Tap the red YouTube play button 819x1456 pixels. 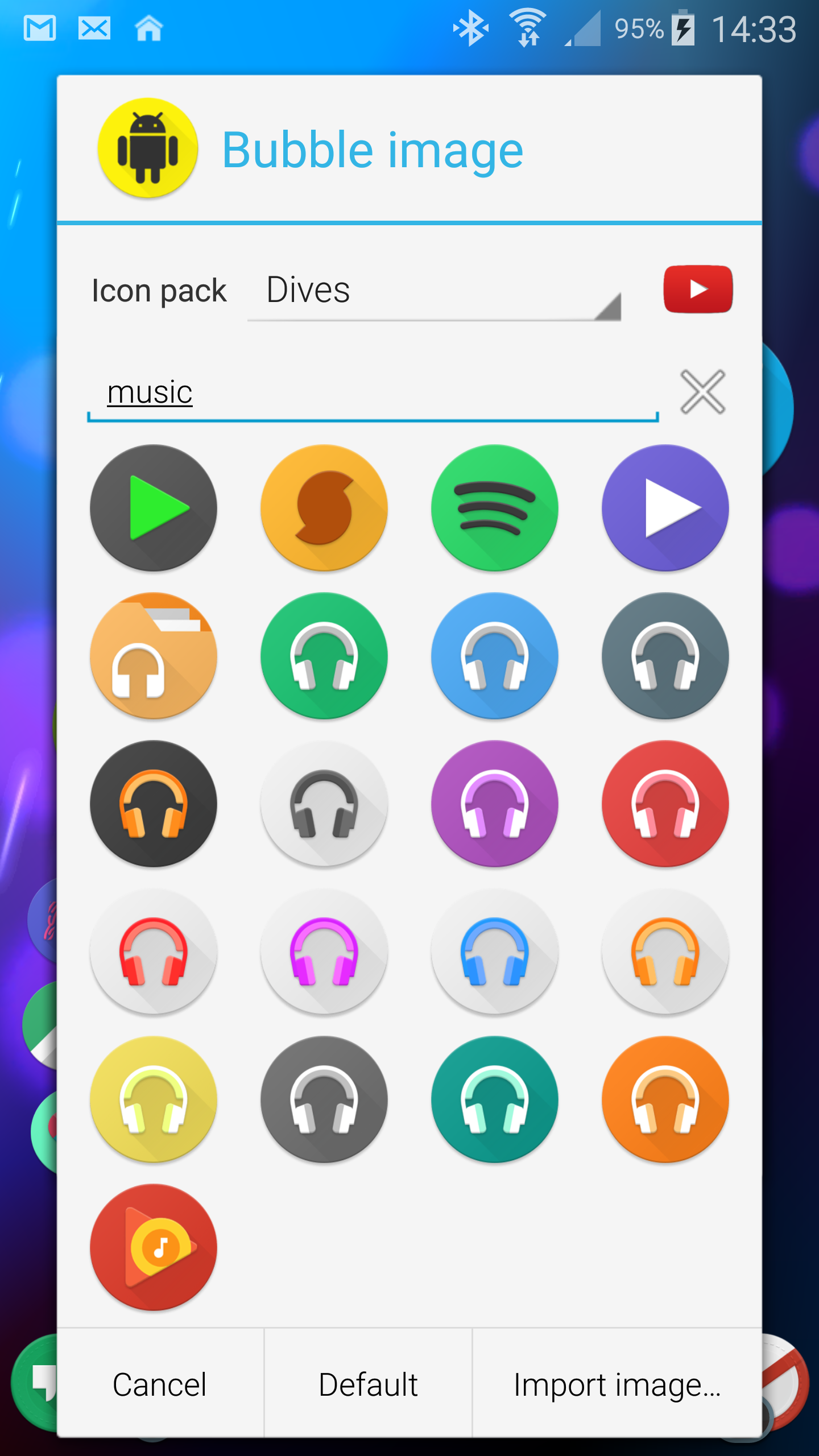point(698,289)
